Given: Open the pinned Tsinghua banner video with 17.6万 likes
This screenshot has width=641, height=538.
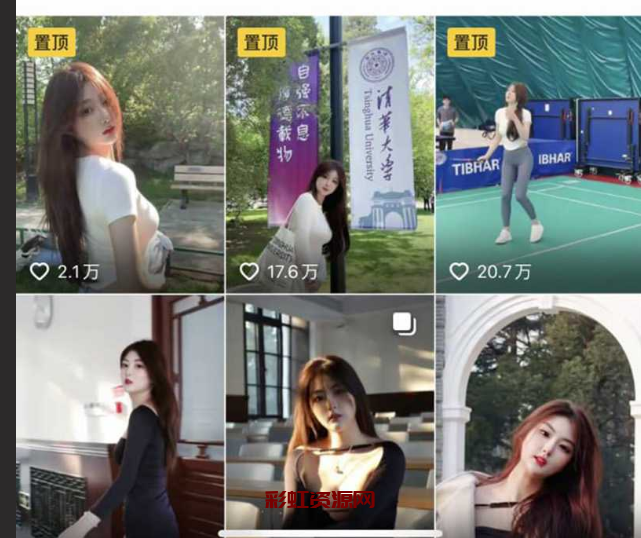Looking at the screenshot, I should click(330, 155).
